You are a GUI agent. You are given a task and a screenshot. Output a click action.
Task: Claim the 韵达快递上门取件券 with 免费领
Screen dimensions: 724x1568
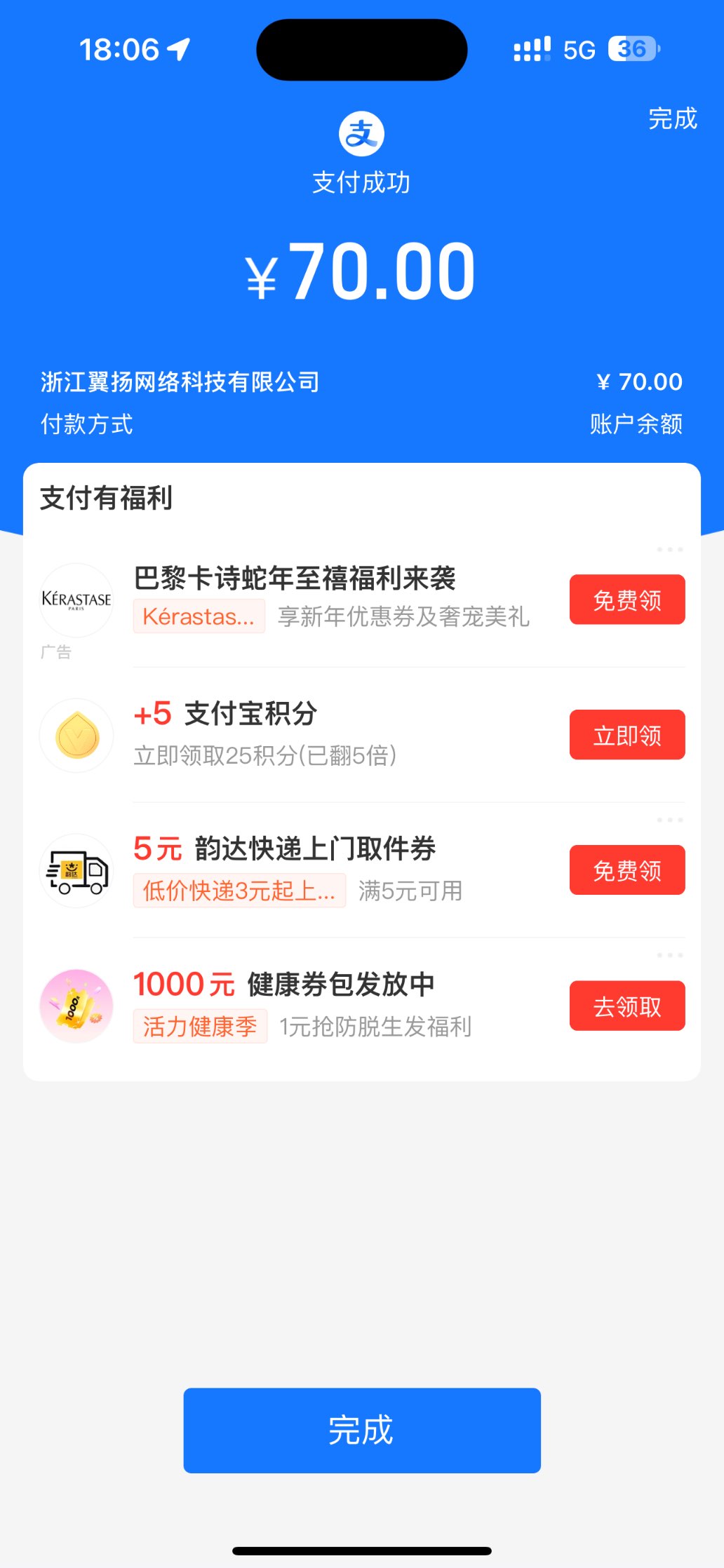click(626, 870)
